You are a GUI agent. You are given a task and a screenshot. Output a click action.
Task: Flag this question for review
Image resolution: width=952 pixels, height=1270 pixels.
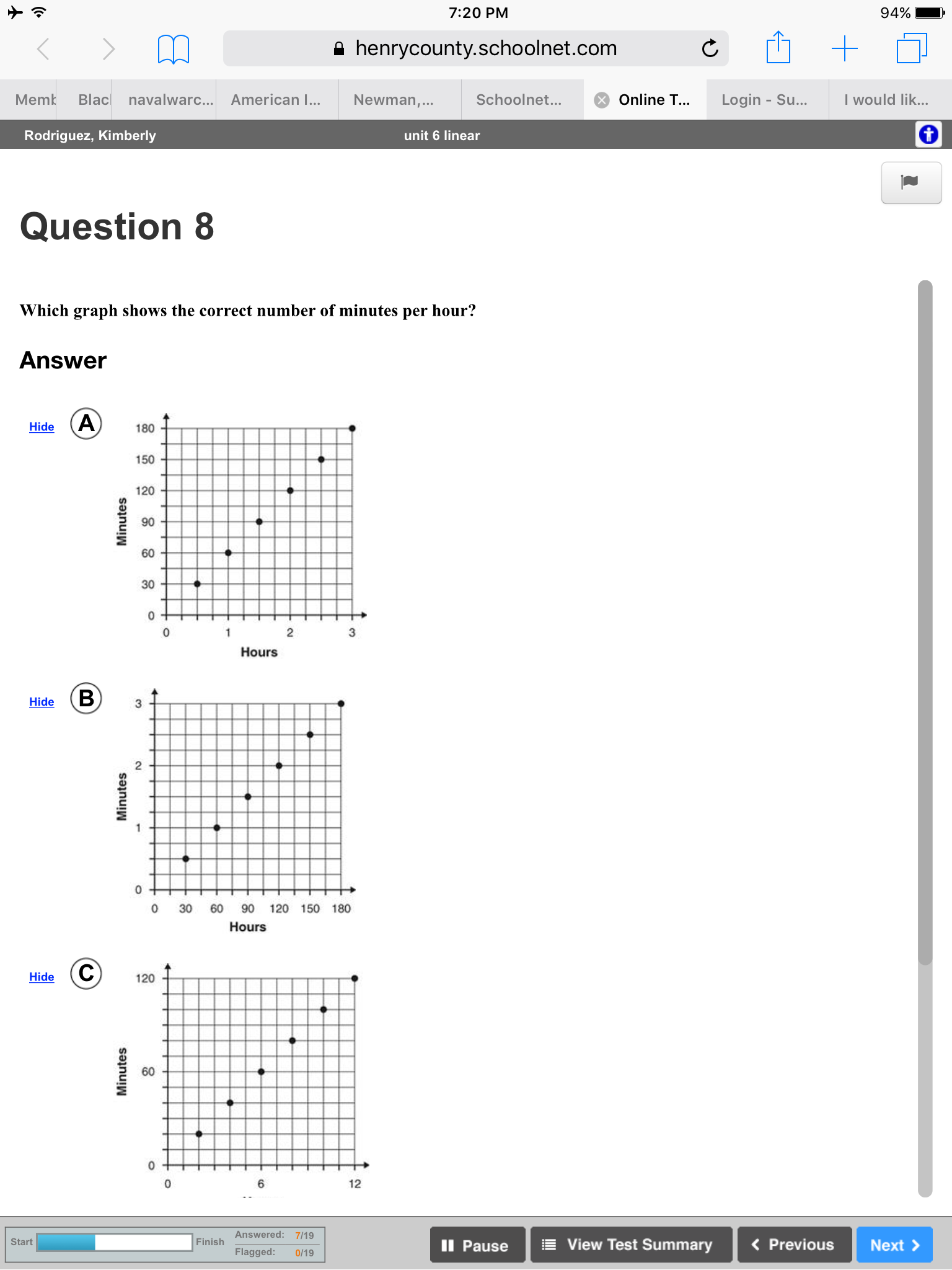point(911,182)
